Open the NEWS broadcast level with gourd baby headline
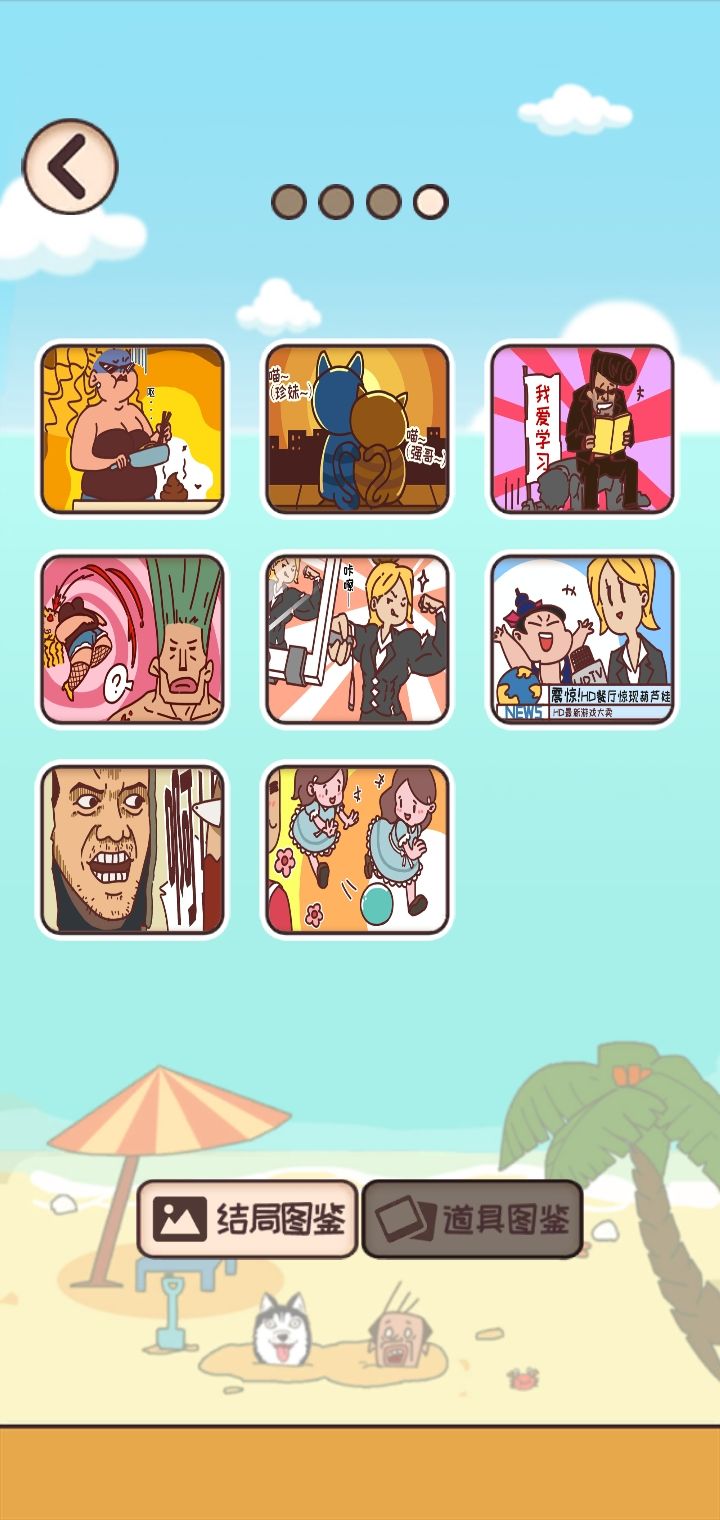The image size is (720, 1520). (585, 640)
